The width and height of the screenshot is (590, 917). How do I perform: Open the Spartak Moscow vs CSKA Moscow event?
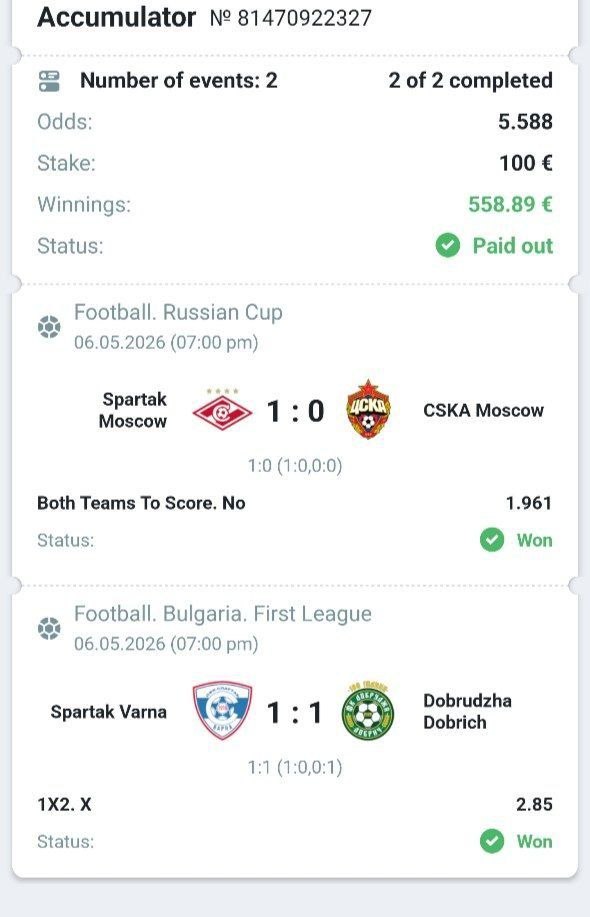pos(295,411)
